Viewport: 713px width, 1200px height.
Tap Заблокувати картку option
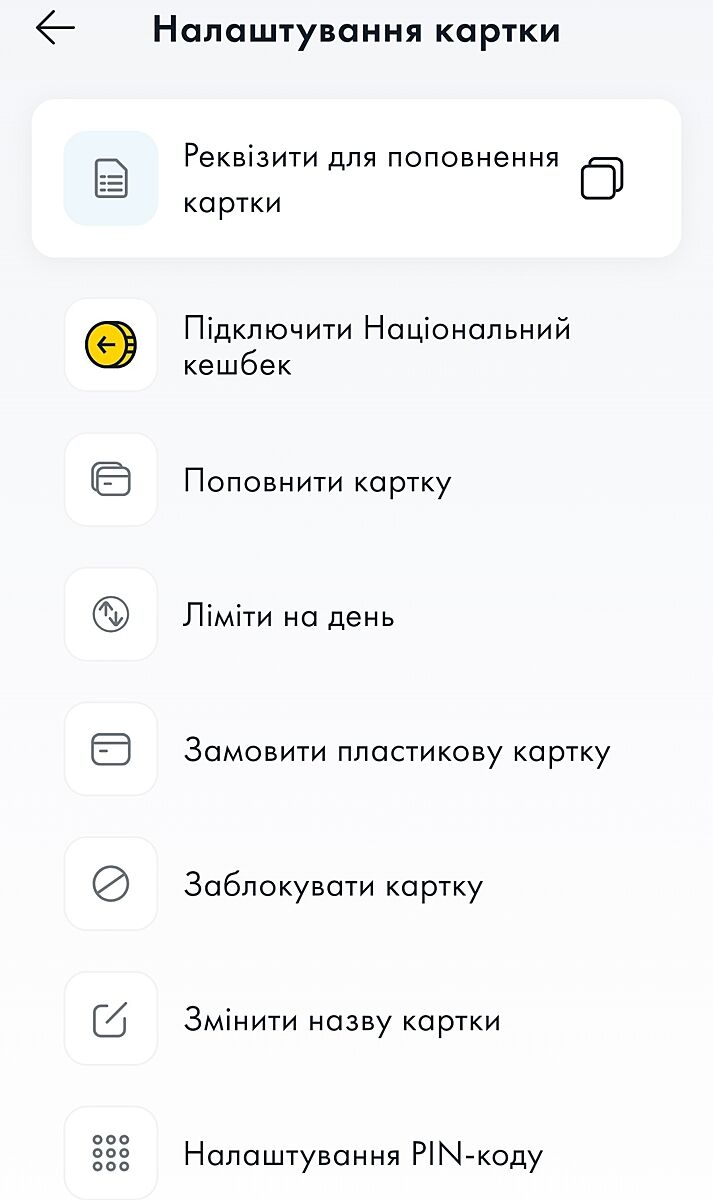click(333, 885)
